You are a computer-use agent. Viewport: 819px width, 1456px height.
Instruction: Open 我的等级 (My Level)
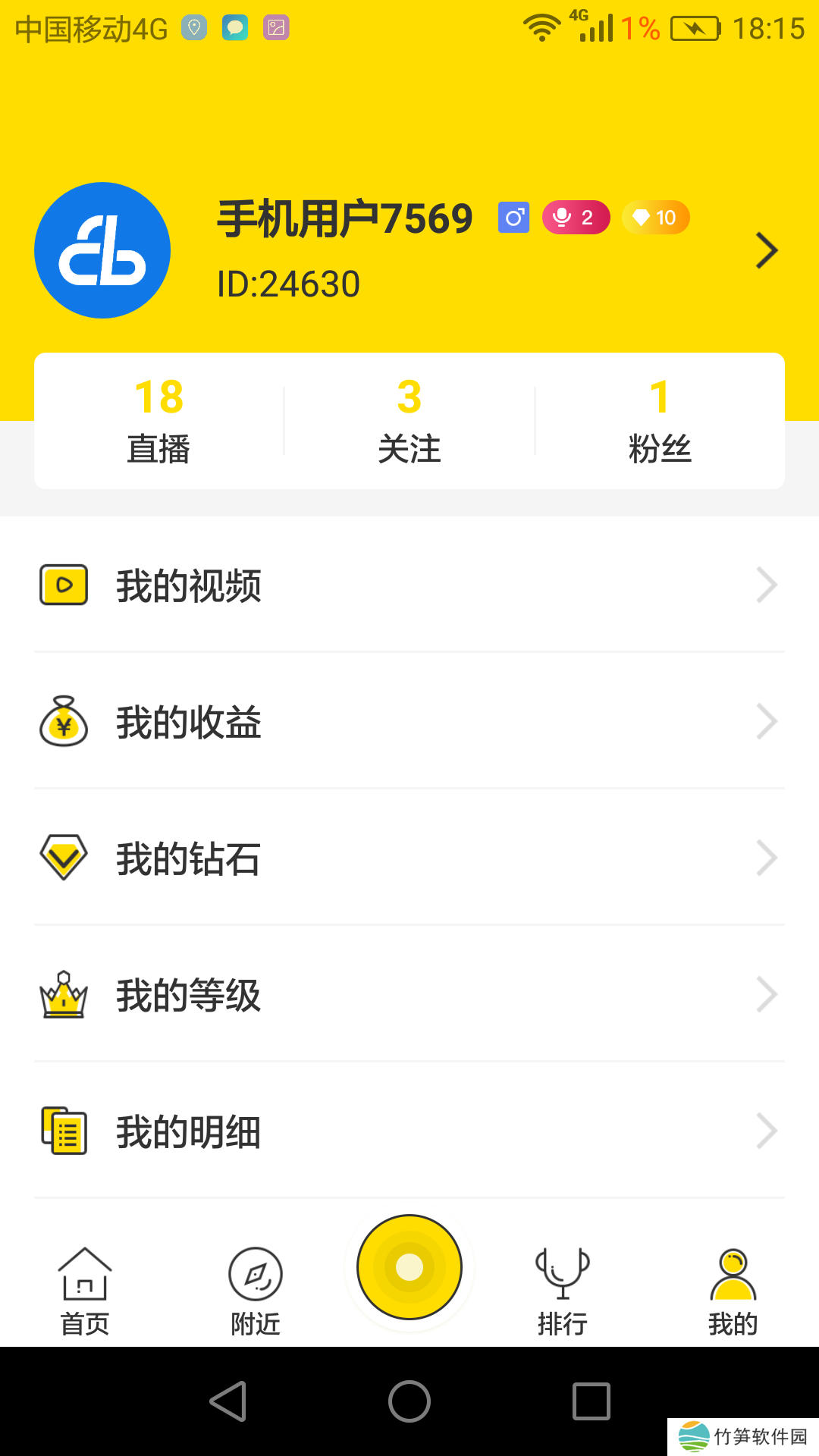pos(409,995)
